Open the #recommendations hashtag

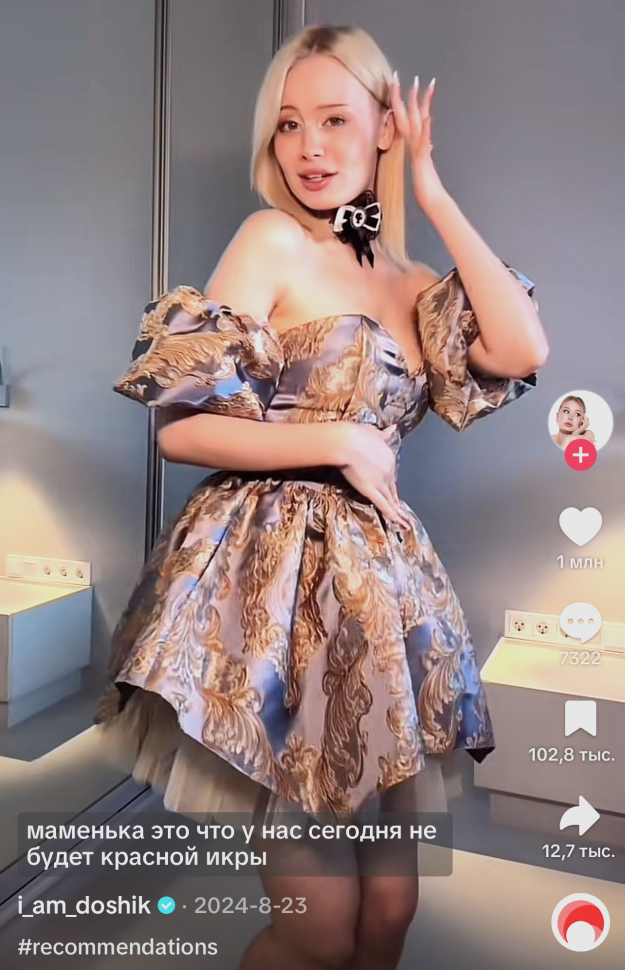pos(118,946)
